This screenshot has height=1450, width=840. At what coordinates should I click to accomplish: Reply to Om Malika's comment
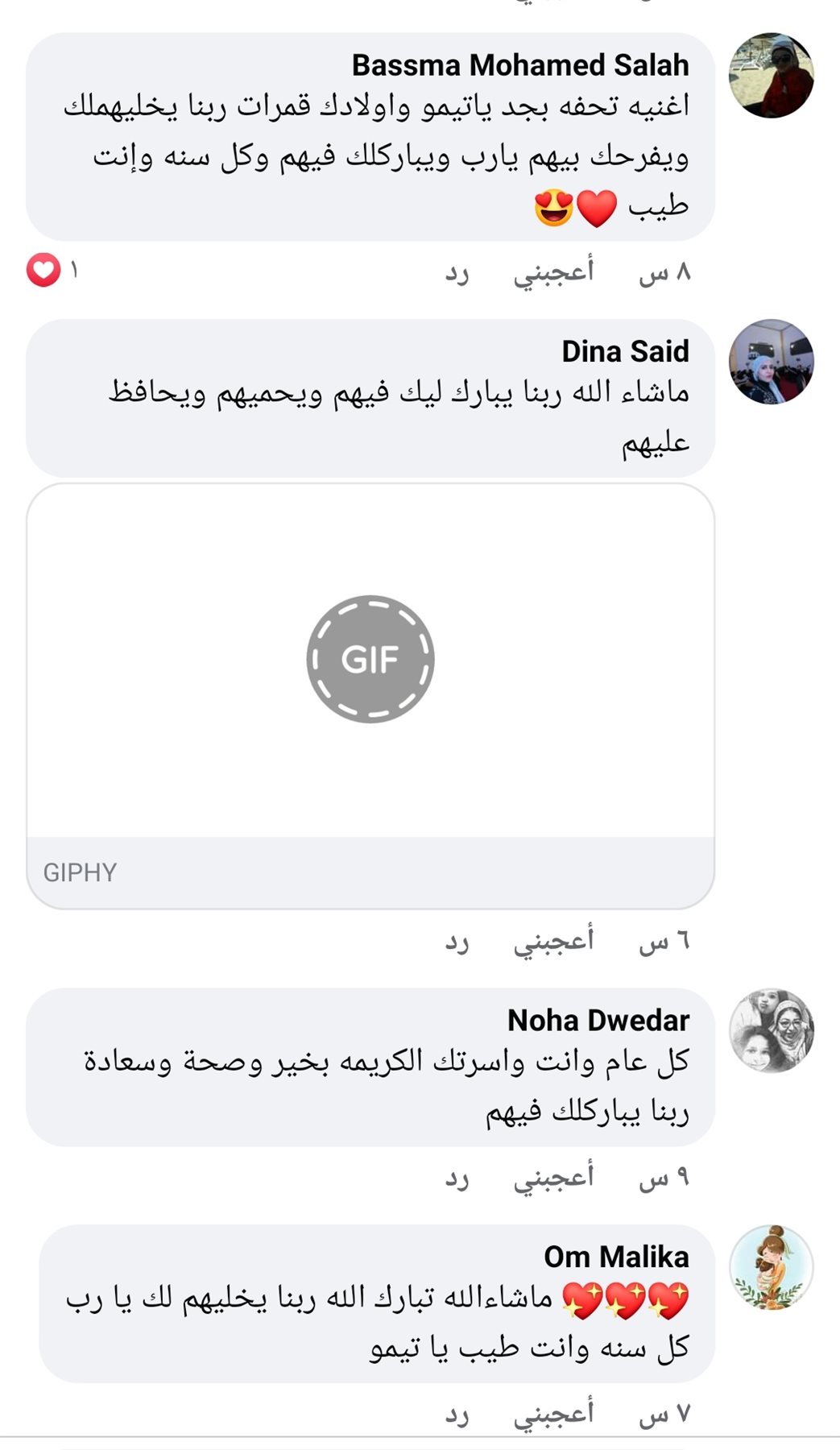pyautogui.click(x=457, y=1415)
